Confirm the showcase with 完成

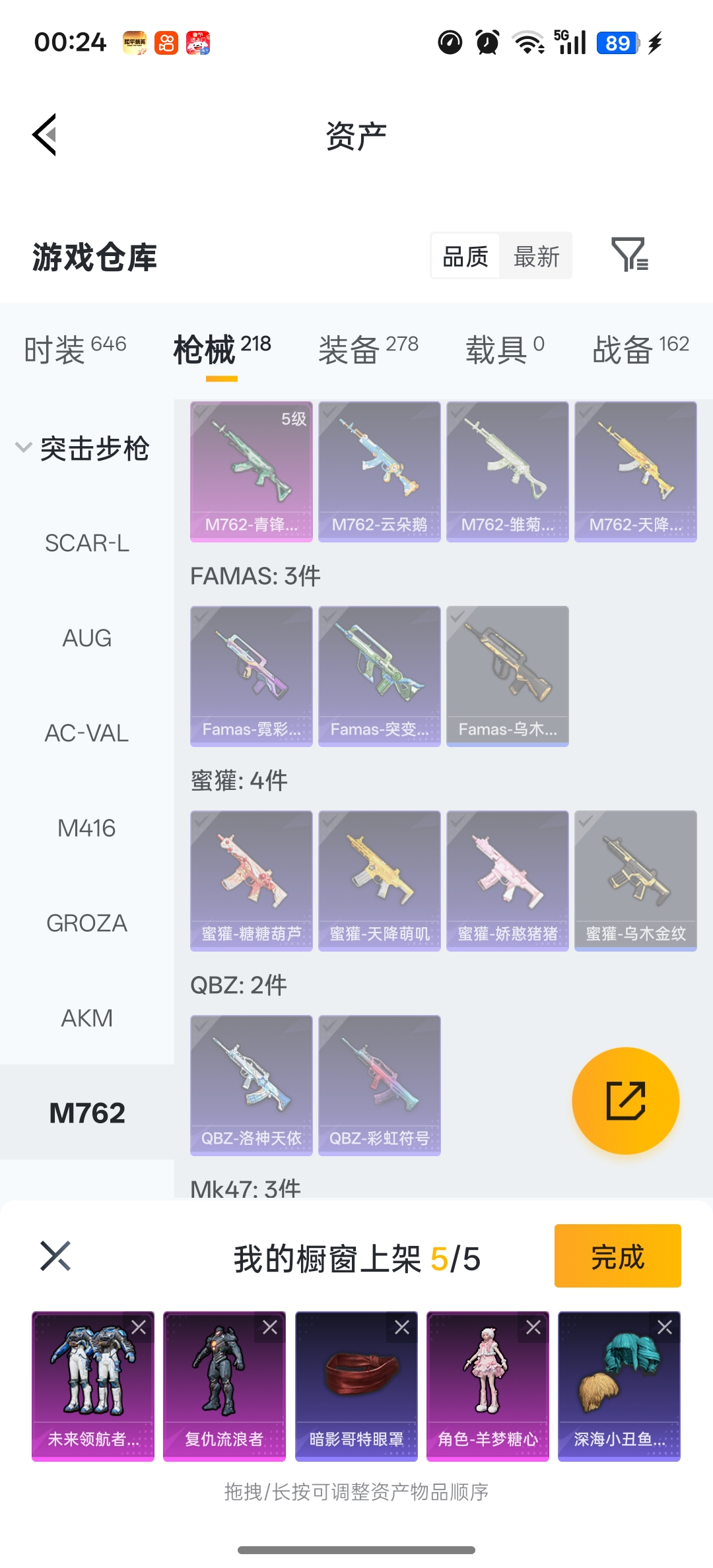click(x=617, y=1256)
